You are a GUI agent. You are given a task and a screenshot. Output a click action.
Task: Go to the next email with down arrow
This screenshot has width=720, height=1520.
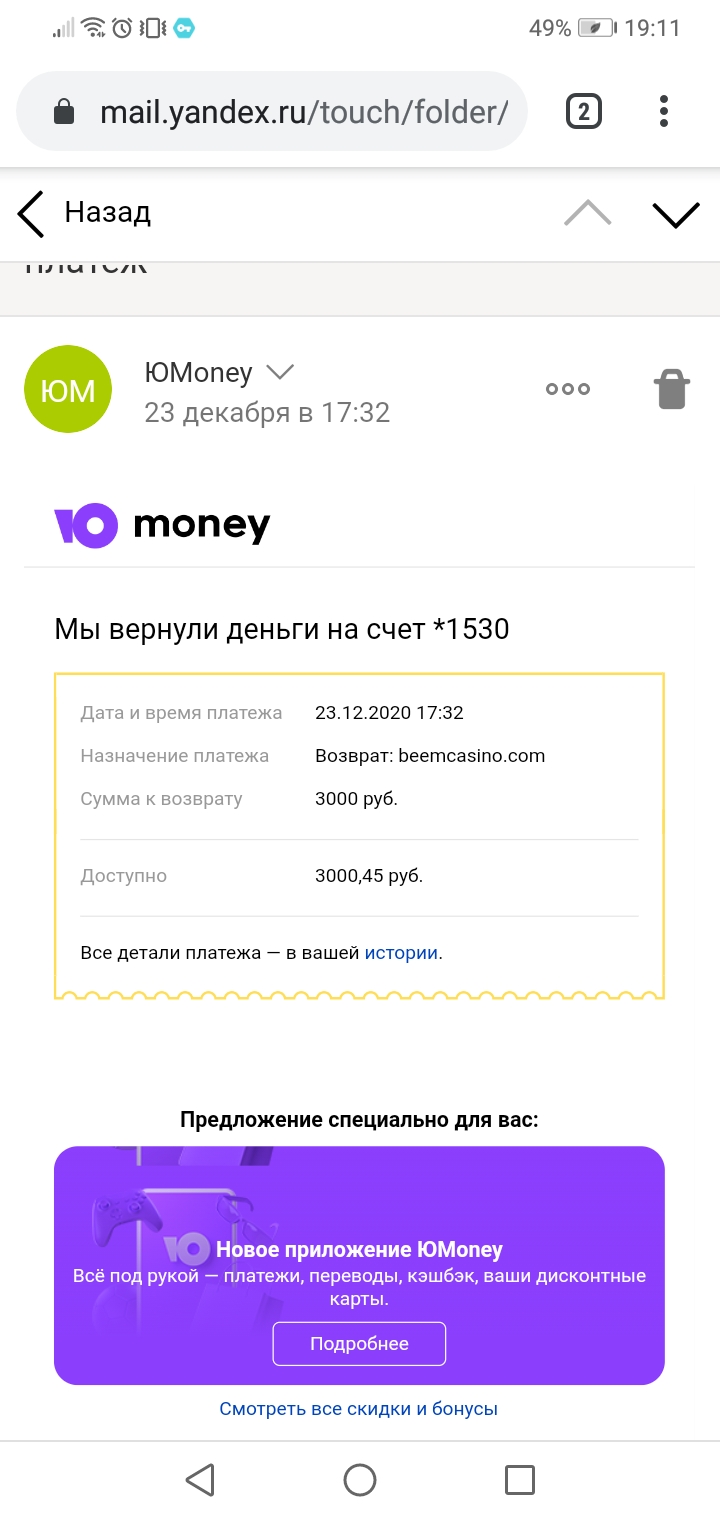click(675, 213)
